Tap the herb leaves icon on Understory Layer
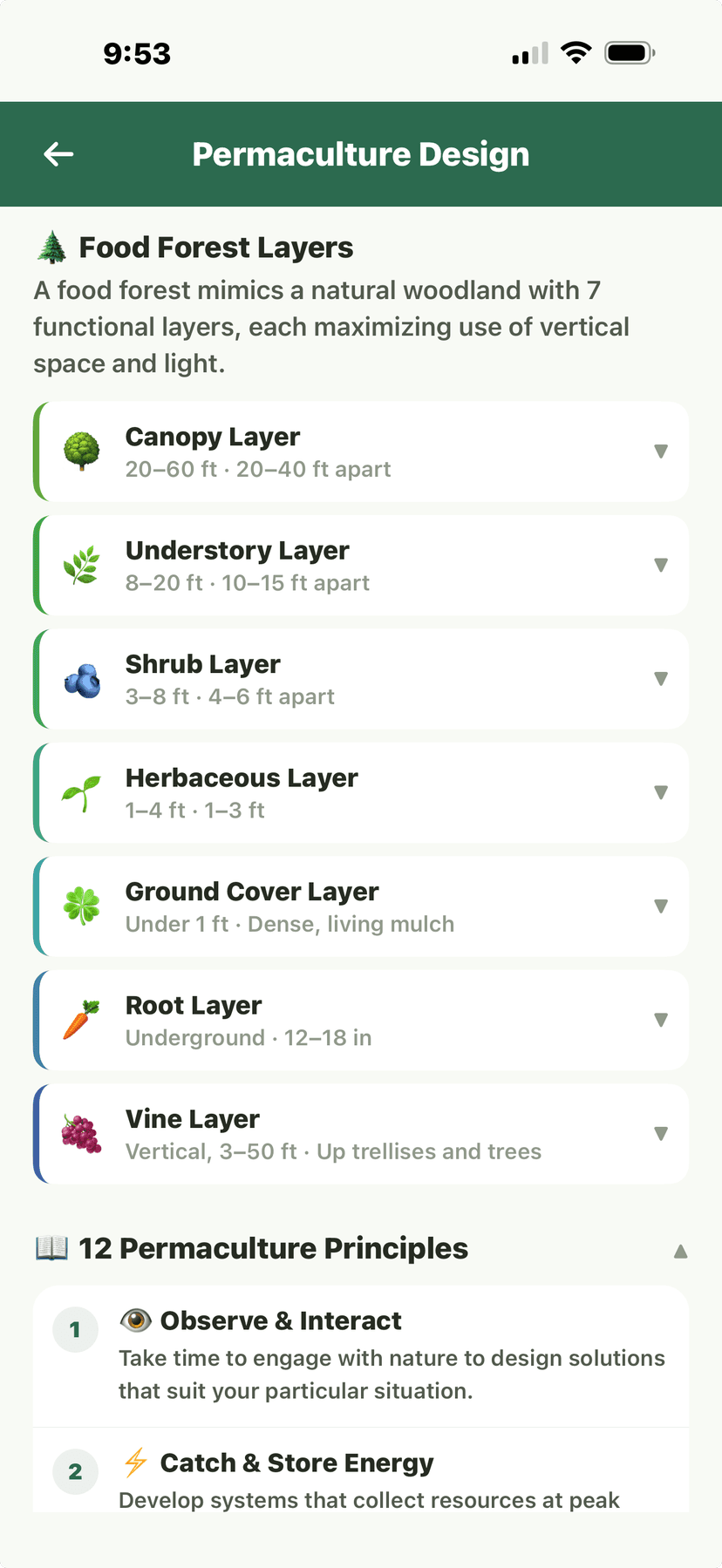Image resolution: width=722 pixels, height=1568 pixels. click(82, 565)
